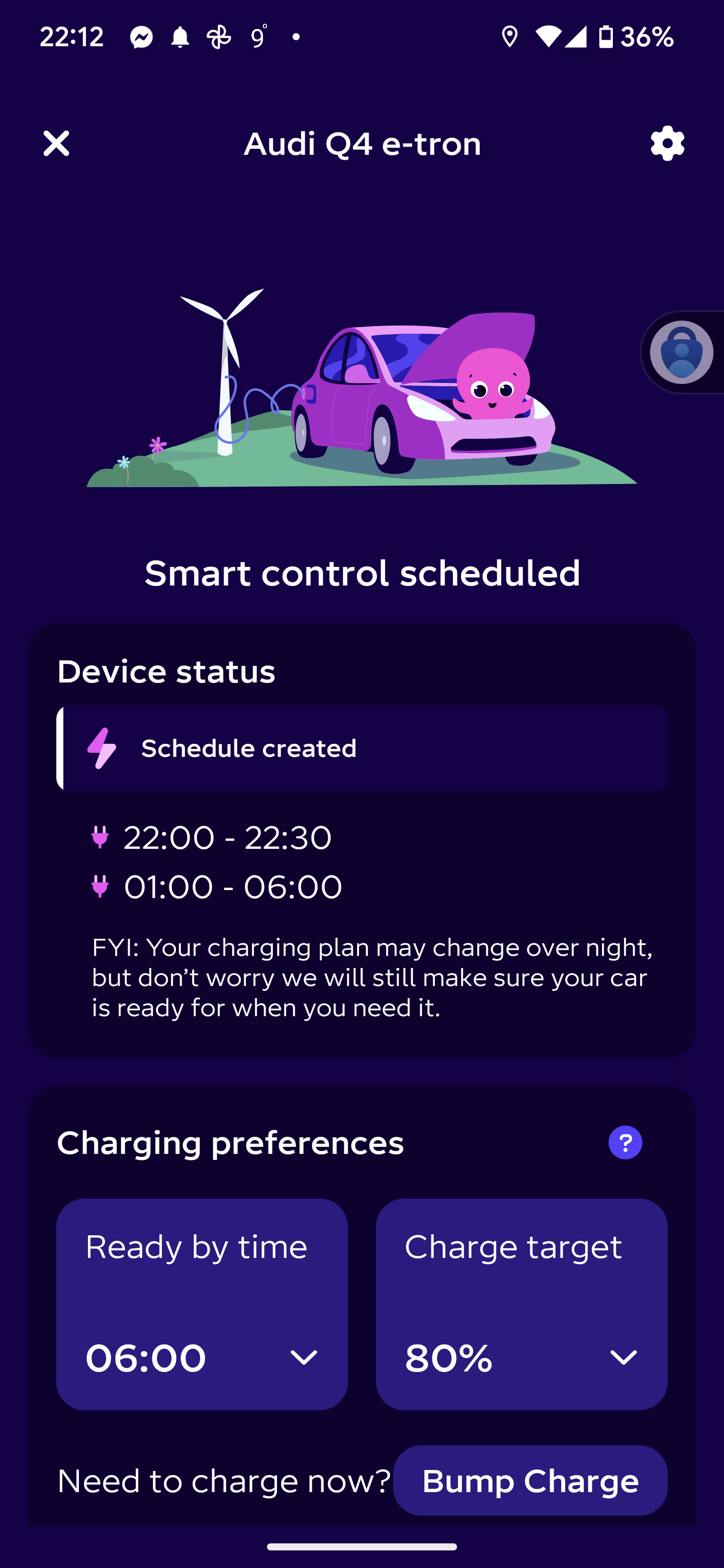Close the Audi Q4 e-tron screen

56,144
